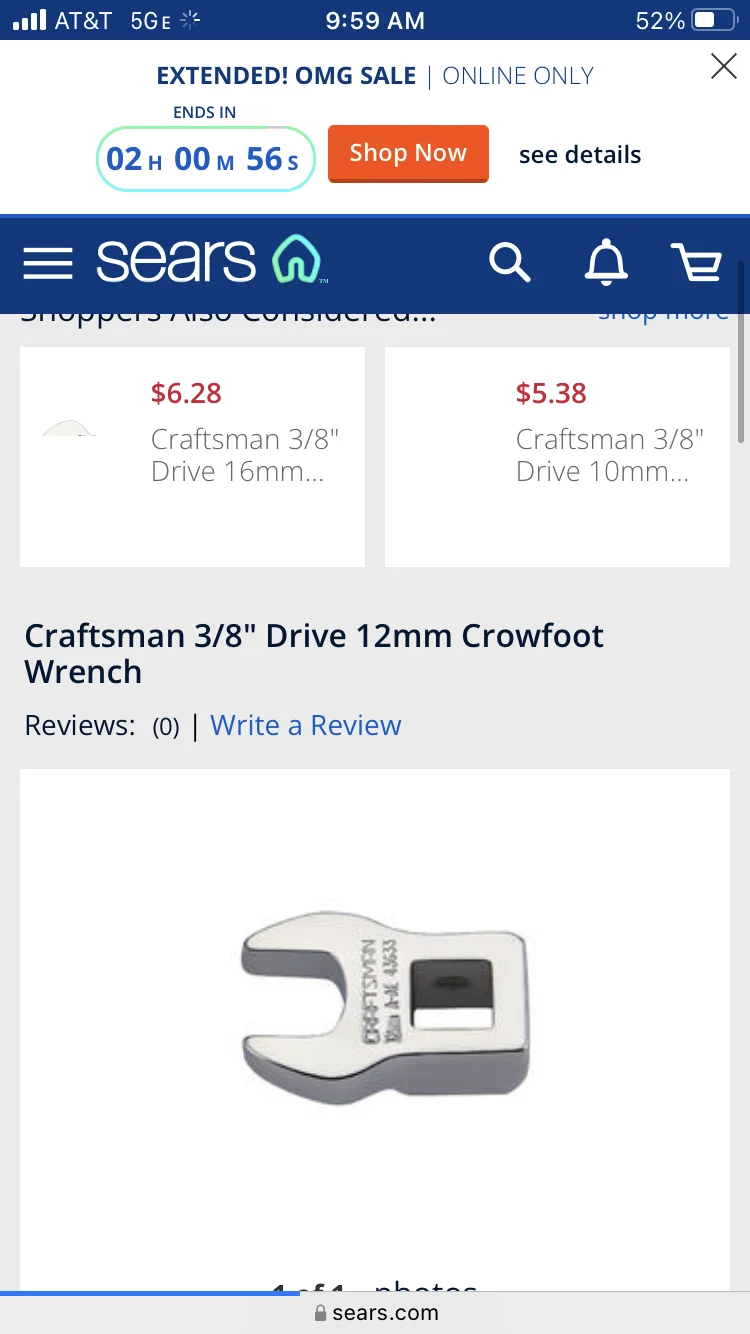750x1334 pixels.
Task: Go to the Sears home logo
Action: tap(208, 260)
